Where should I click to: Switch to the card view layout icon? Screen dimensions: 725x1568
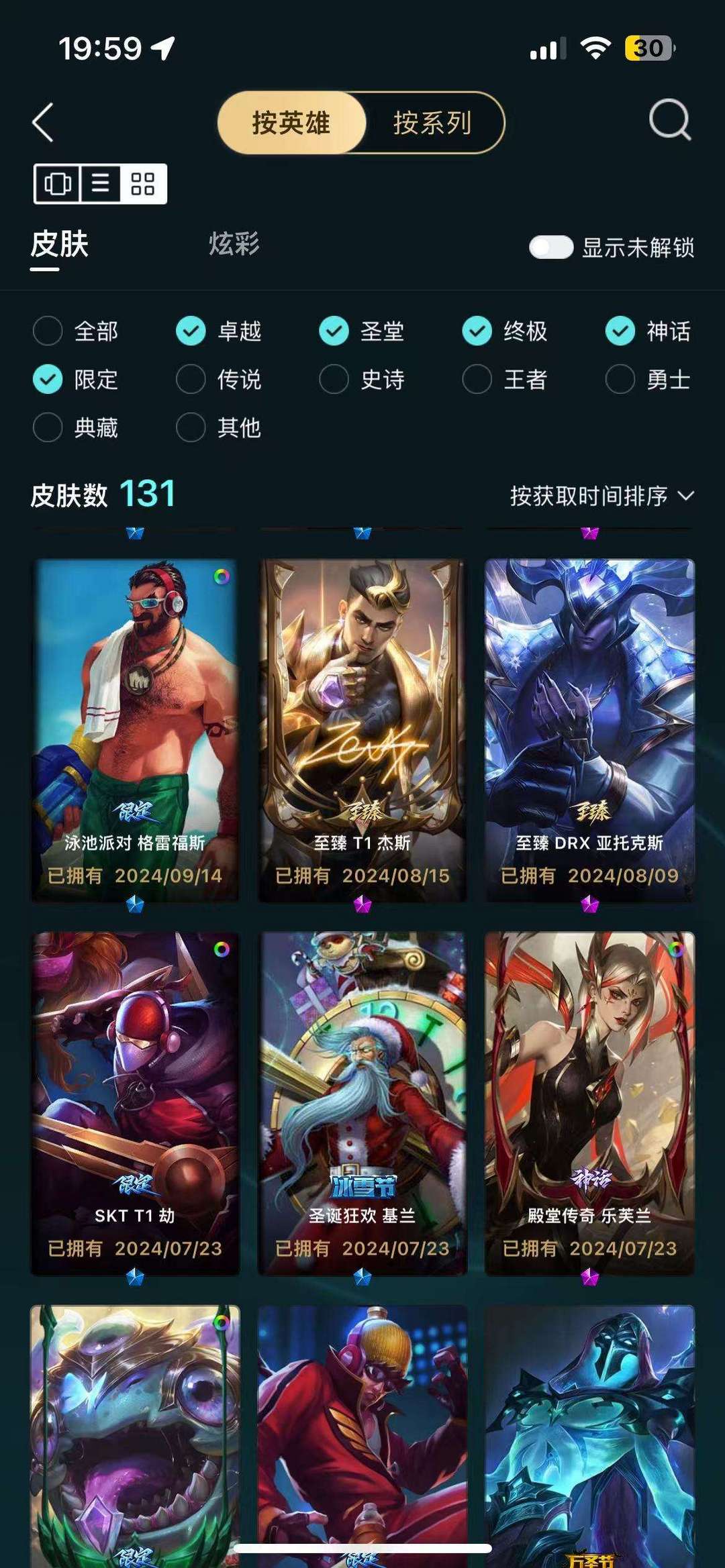point(59,185)
